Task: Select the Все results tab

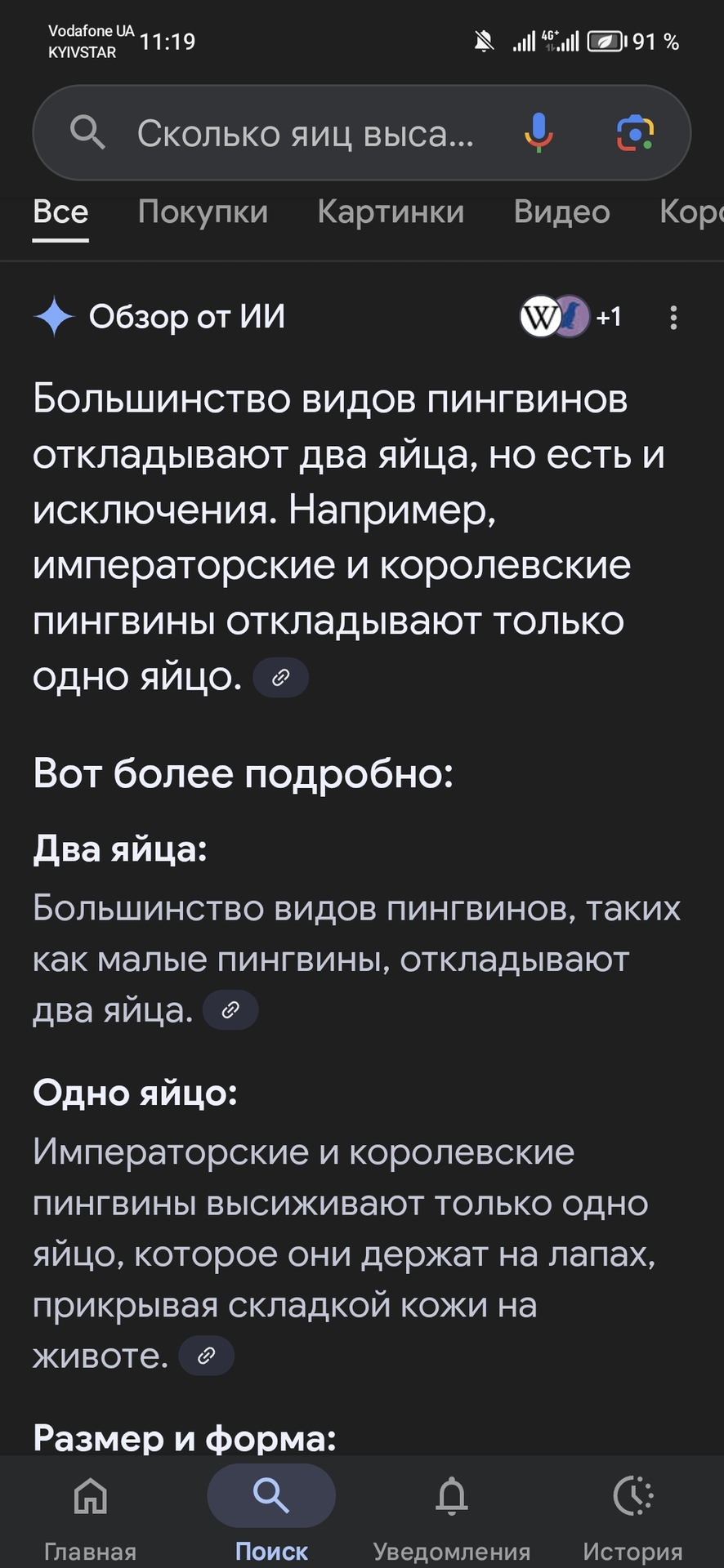Action: (x=60, y=212)
